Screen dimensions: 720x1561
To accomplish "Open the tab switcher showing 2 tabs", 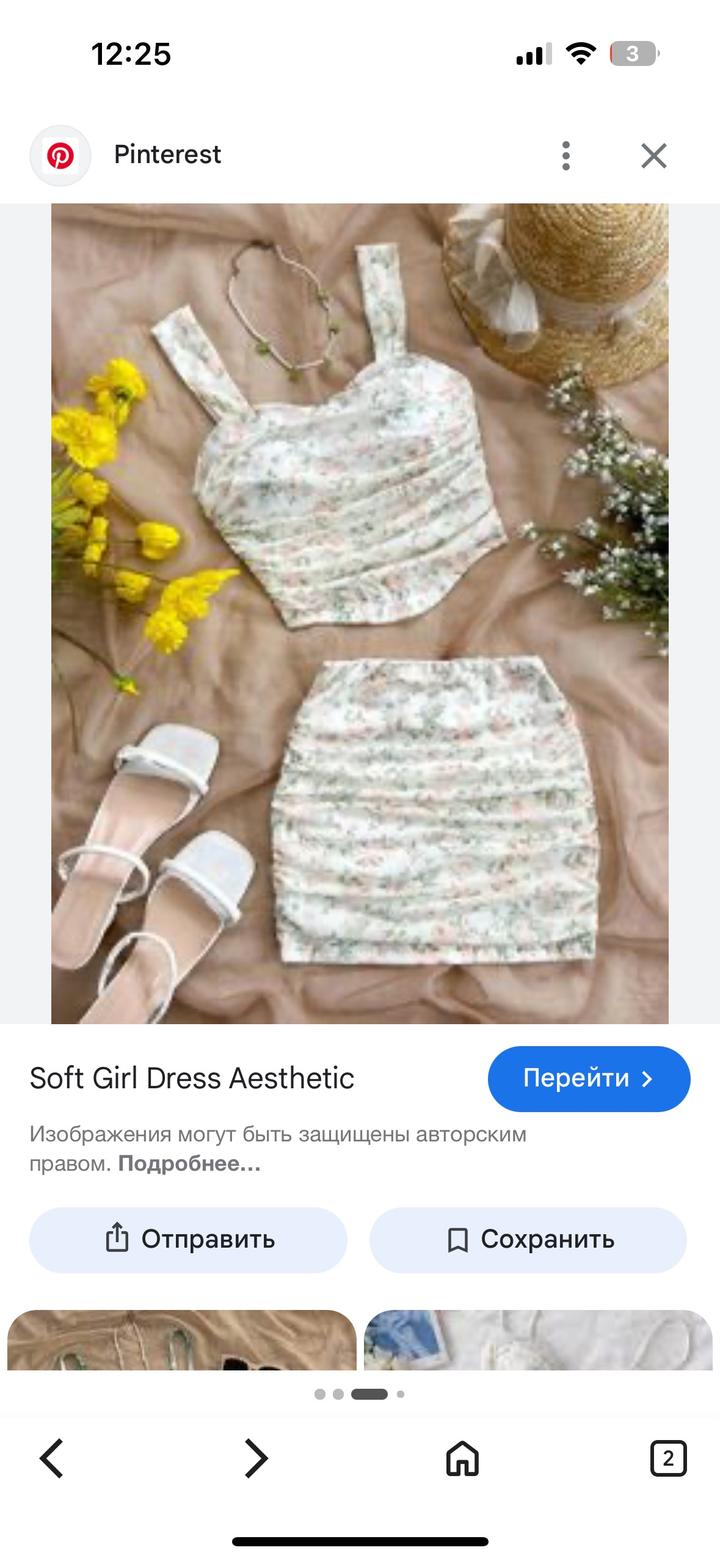I will point(668,1458).
